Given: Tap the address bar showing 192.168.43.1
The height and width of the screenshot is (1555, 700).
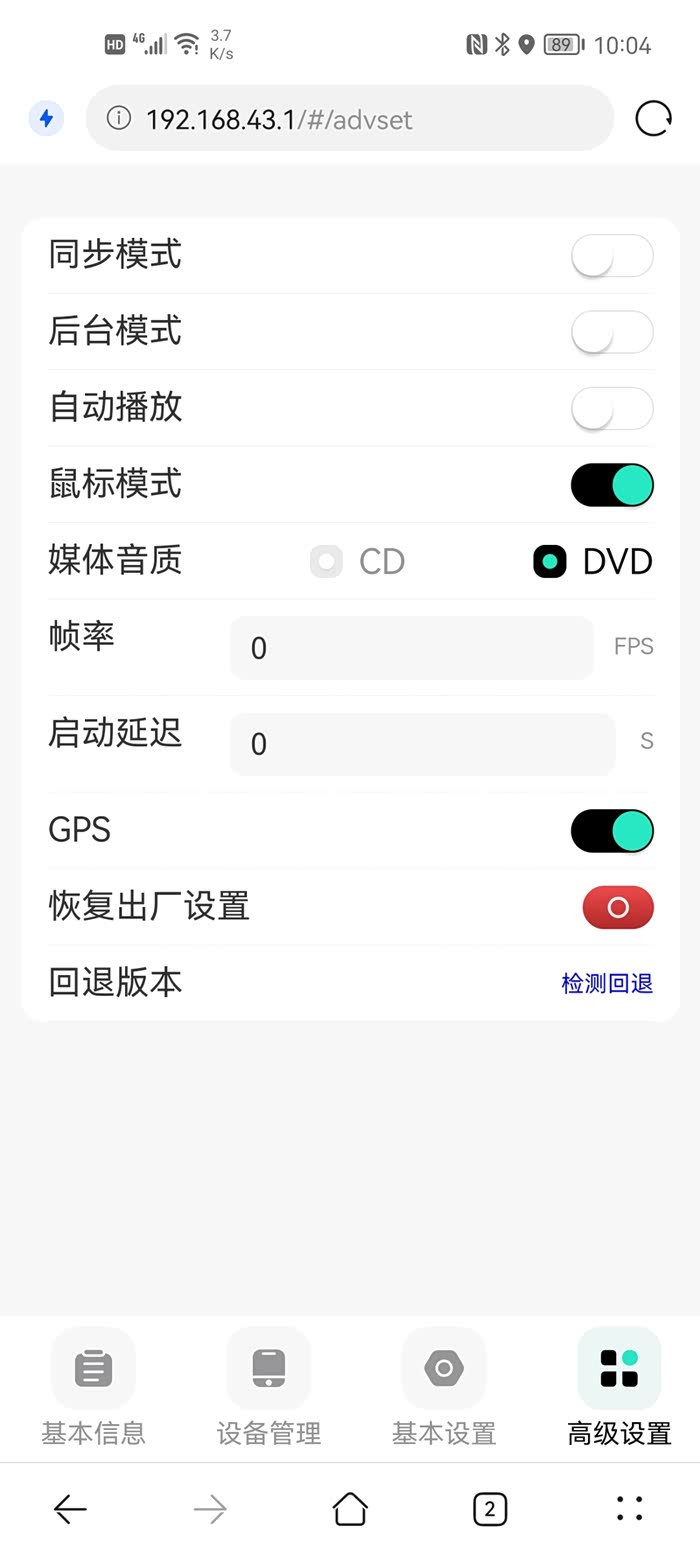Looking at the screenshot, I should coord(350,119).
